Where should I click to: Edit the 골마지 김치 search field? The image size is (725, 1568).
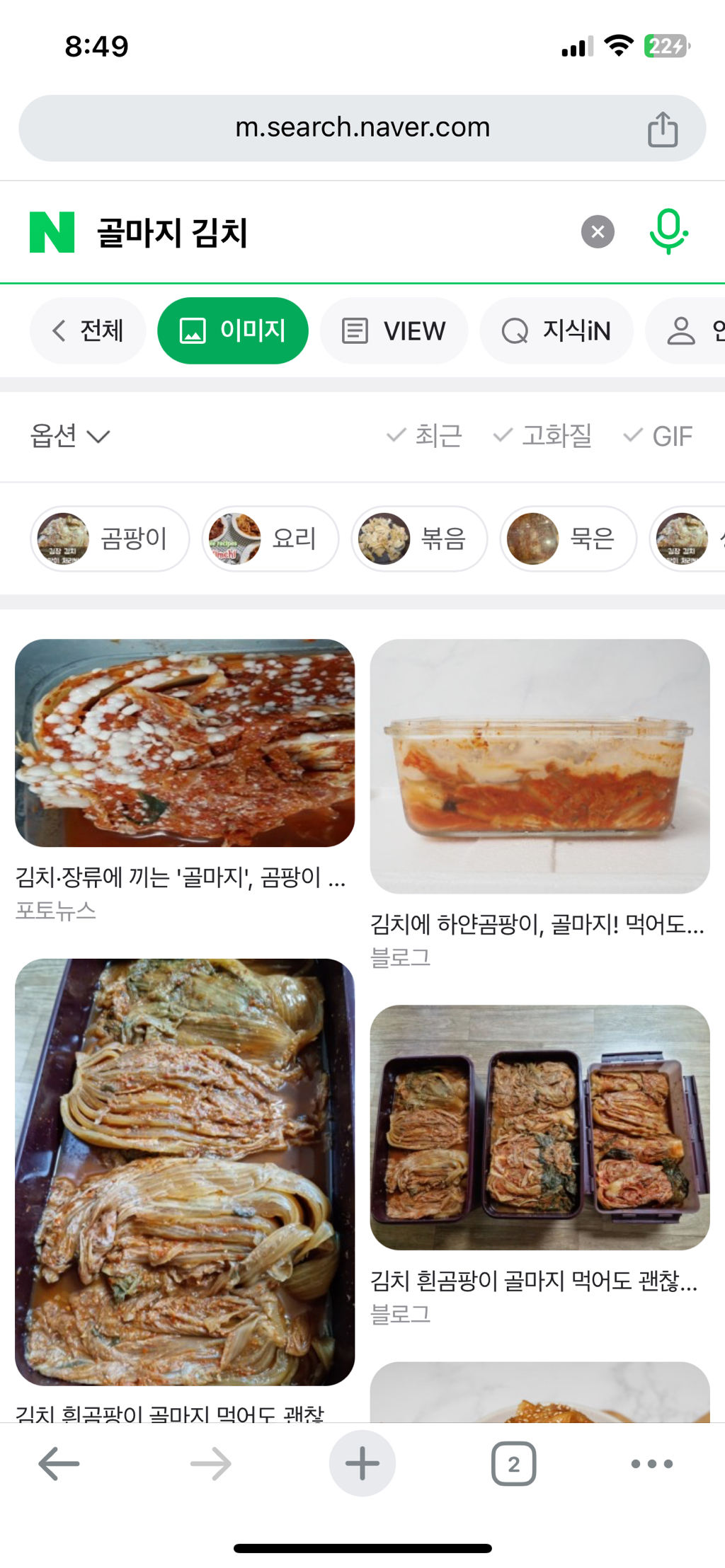point(333,232)
